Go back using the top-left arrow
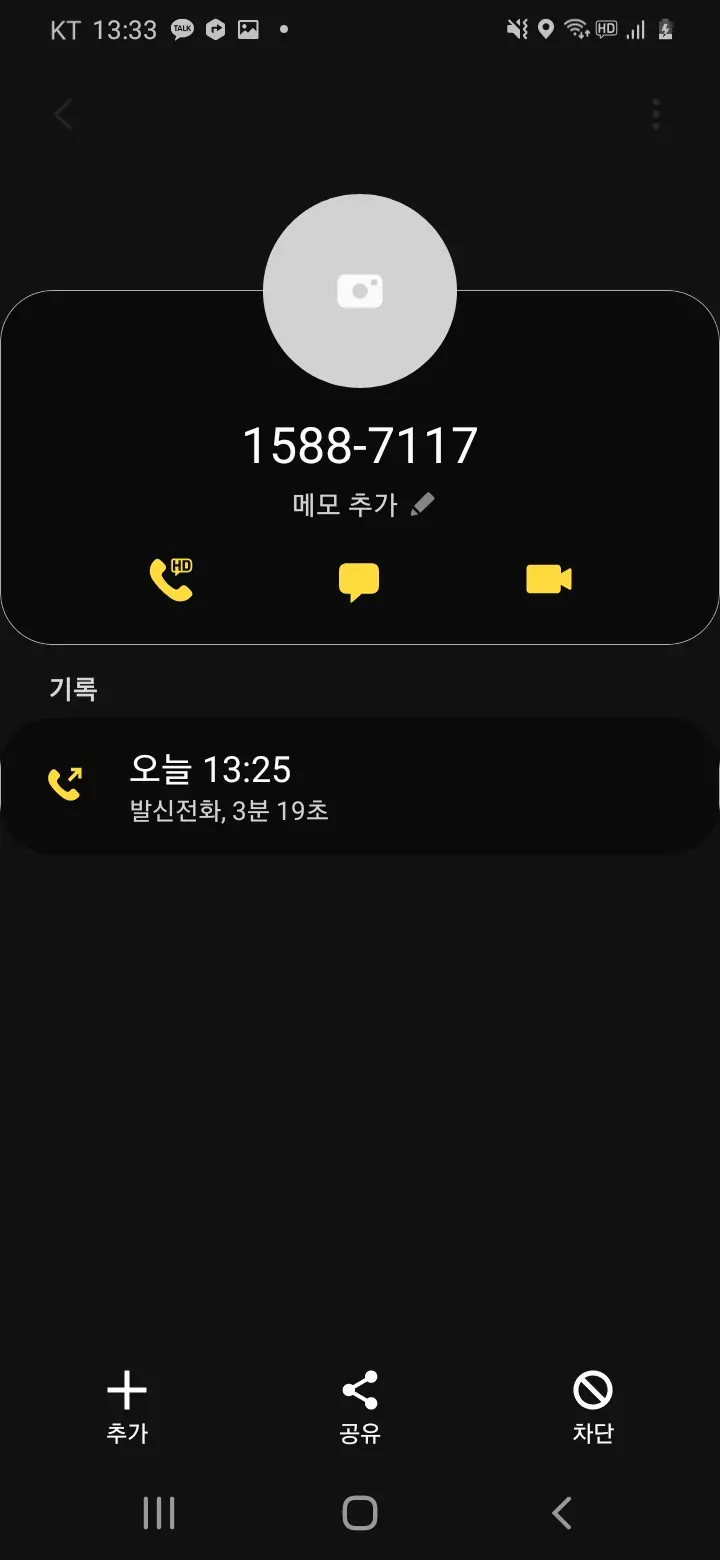720x1560 pixels. click(x=63, y=115)
